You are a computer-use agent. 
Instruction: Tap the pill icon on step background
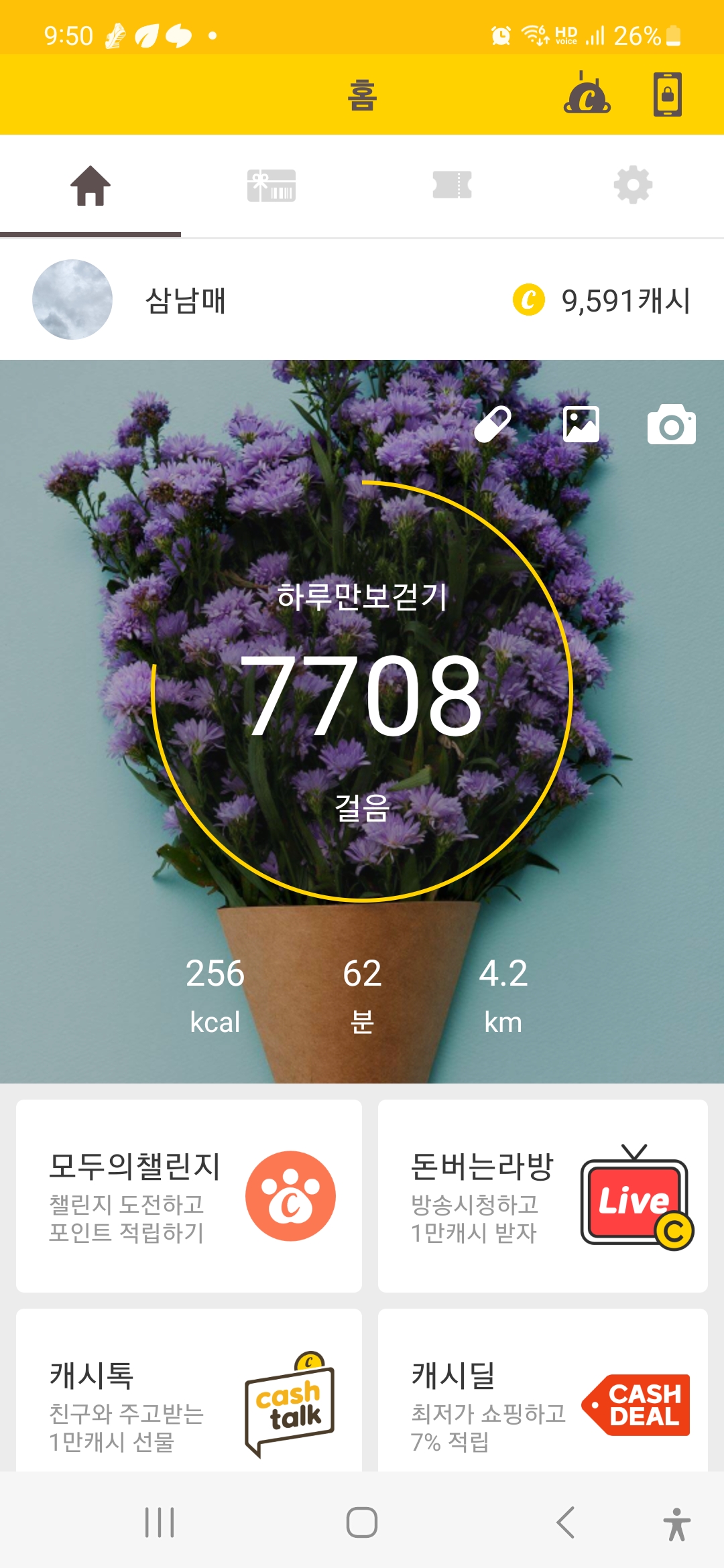(493, 424)
